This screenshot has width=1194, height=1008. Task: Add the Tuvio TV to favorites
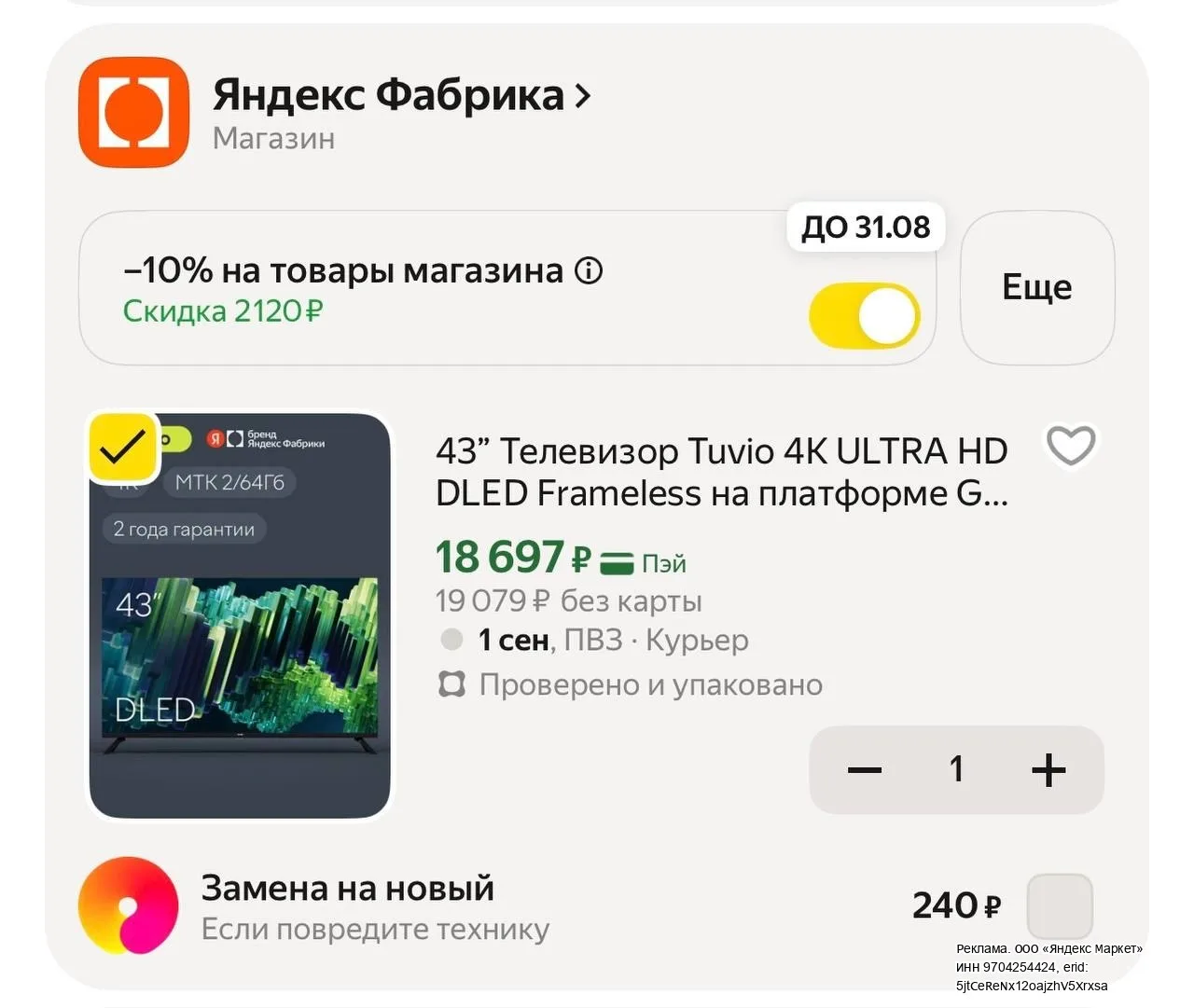click(x=1071, y=446)
